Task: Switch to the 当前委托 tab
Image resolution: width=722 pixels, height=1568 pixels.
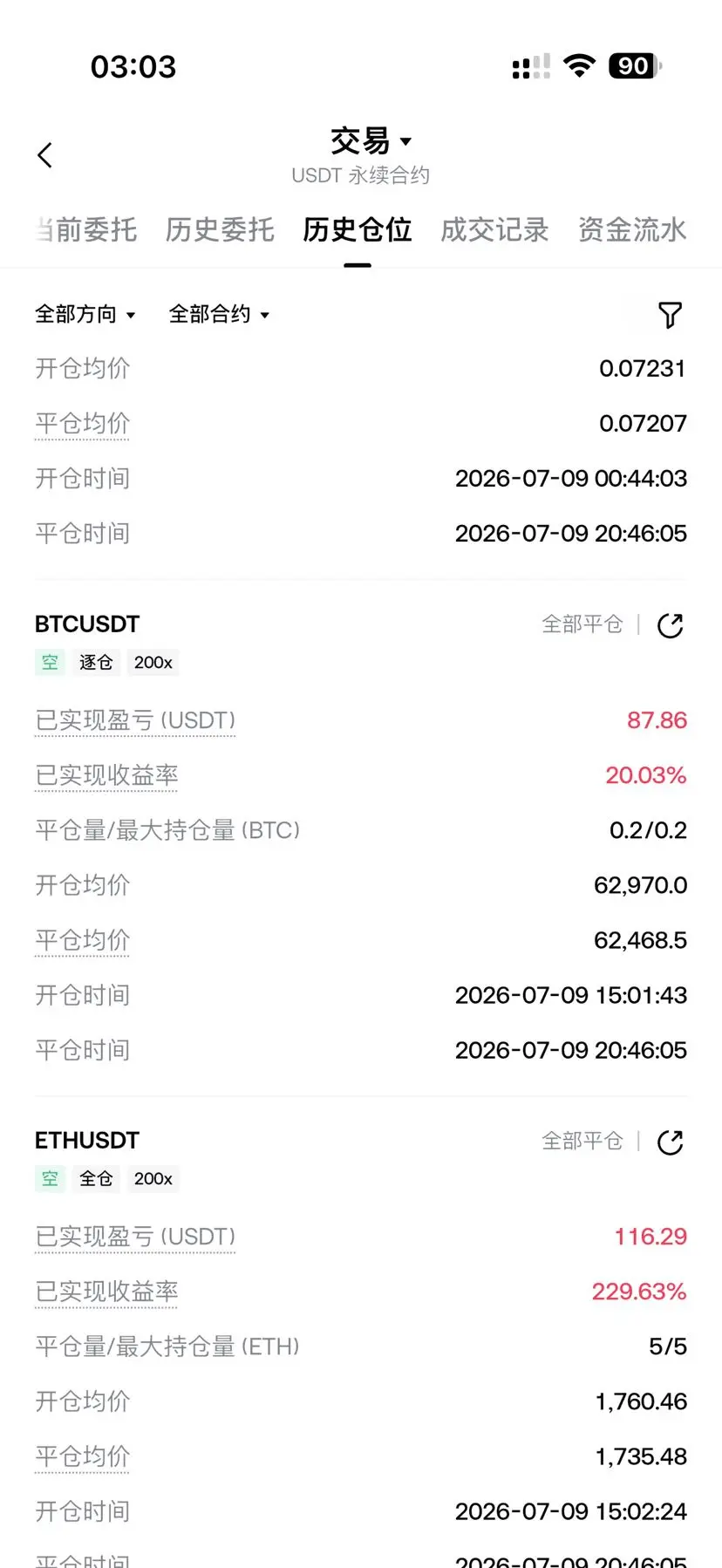Action: (x=86, y=229)
